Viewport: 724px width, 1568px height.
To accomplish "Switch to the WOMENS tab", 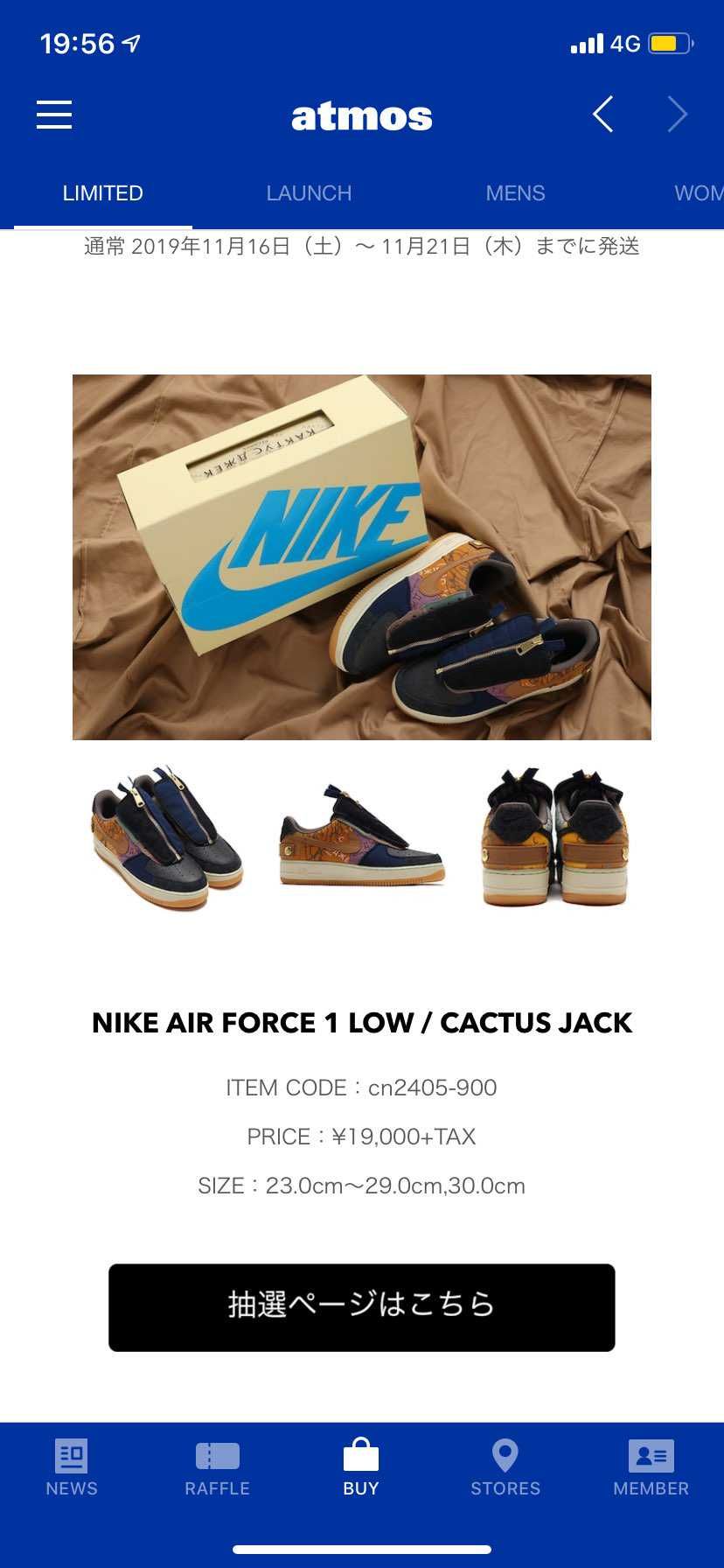I will [x=698, y=193].
